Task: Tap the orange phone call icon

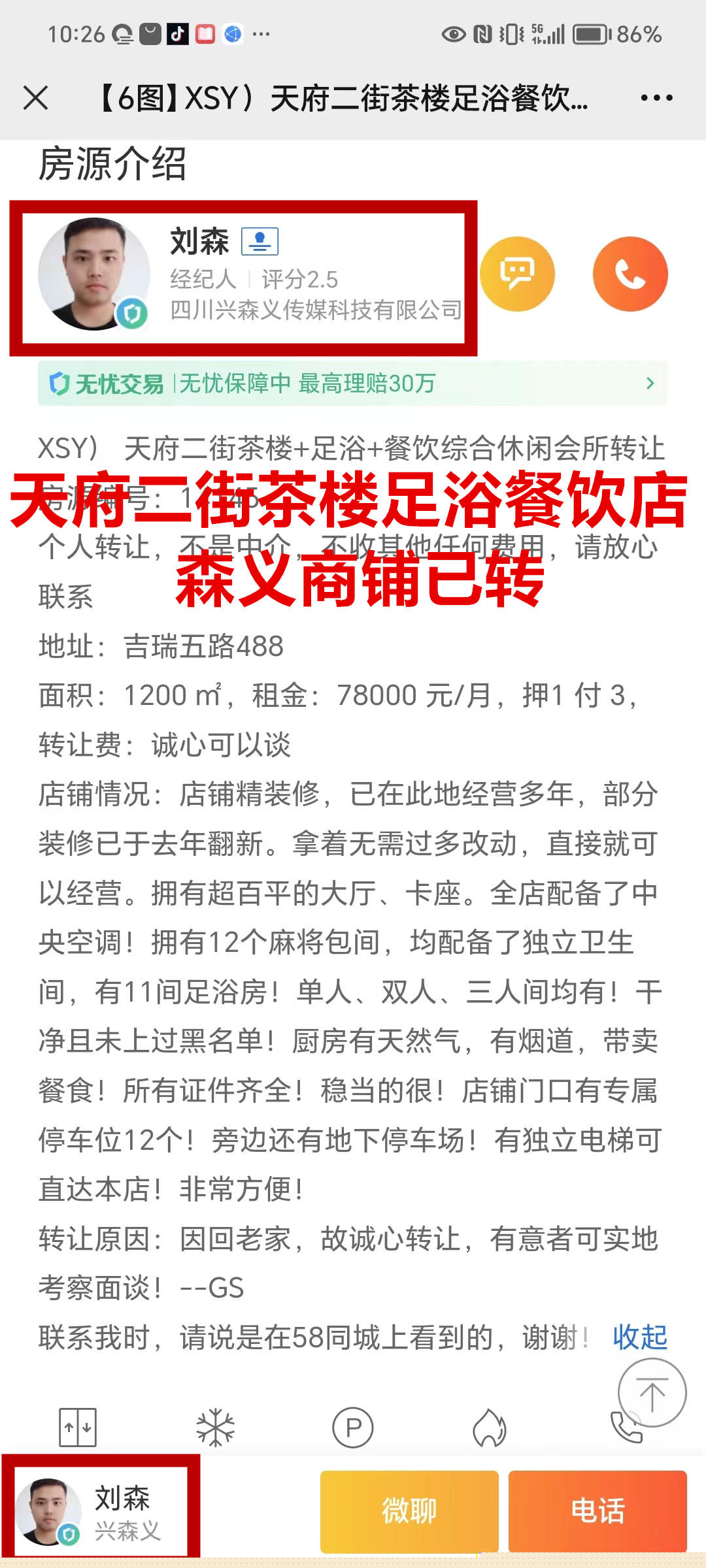Action: (630, 274)
